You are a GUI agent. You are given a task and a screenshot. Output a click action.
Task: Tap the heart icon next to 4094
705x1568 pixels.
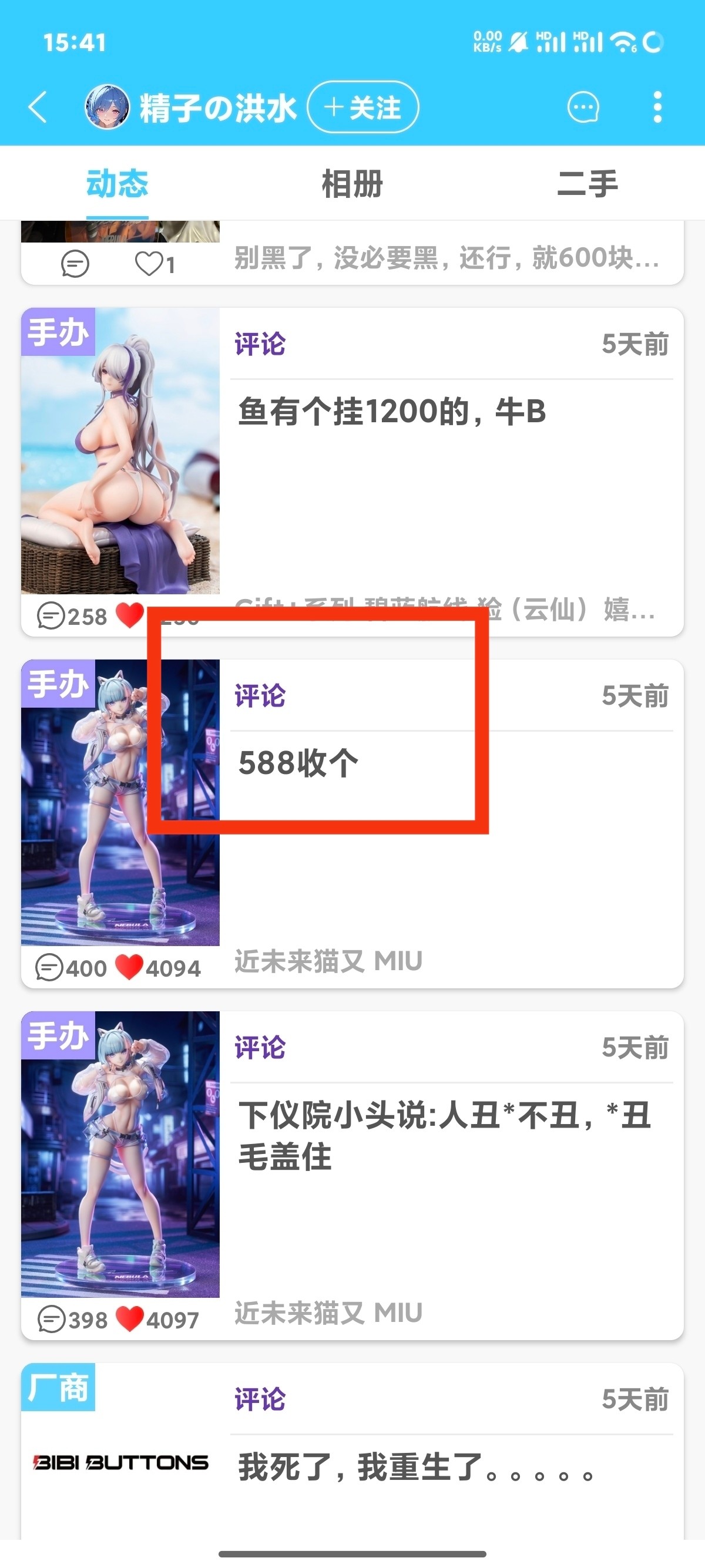129,967
